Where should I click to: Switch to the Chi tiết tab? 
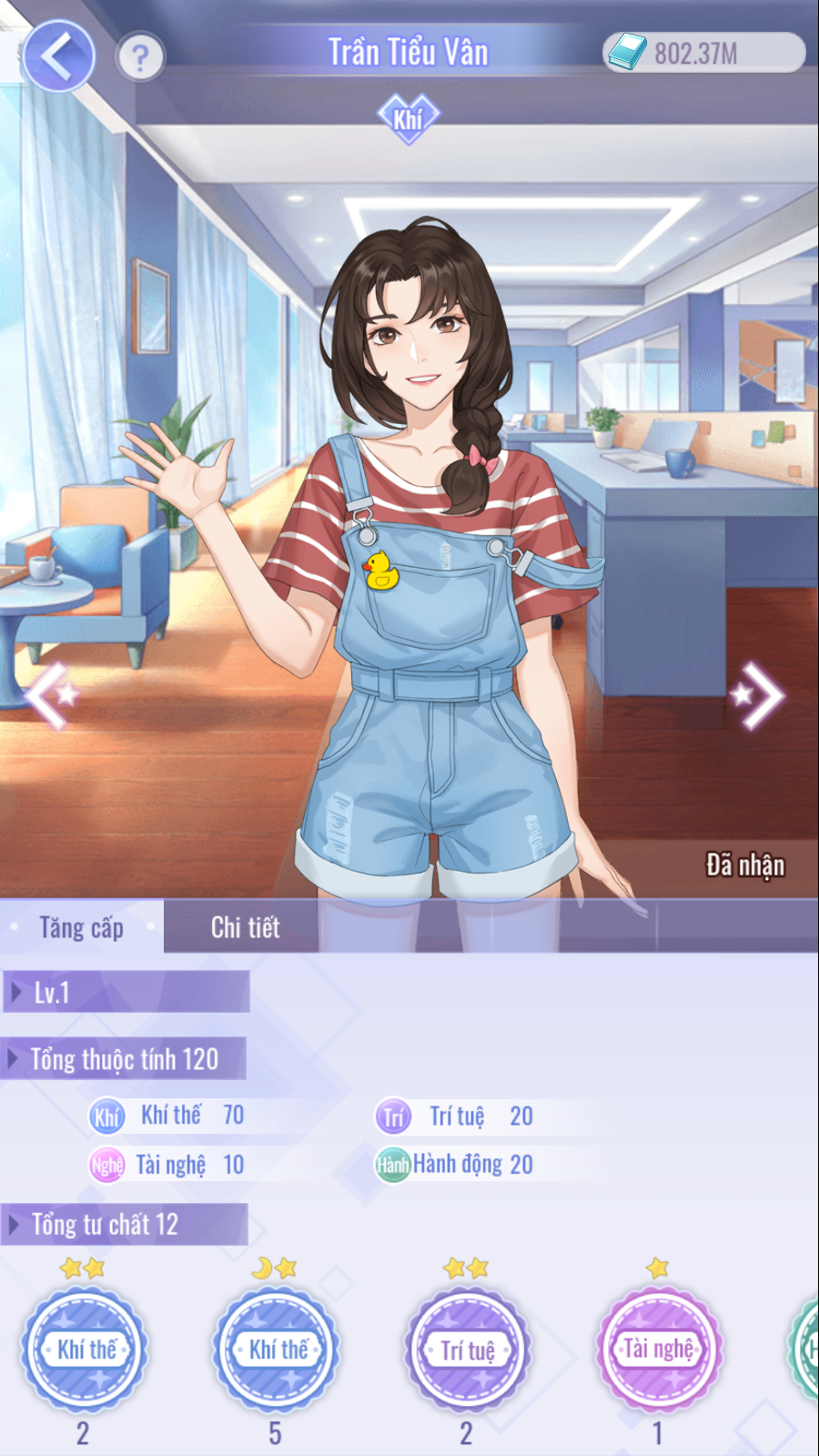point(245,927)
